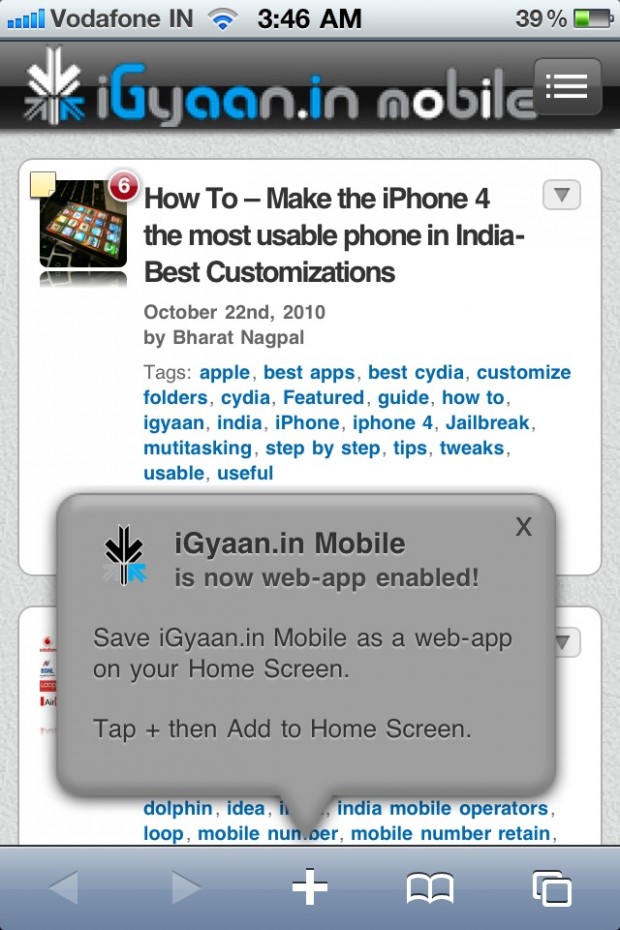Open Safari bookmarks
This screenshot has width=620, height=930.
click(430, 887)
